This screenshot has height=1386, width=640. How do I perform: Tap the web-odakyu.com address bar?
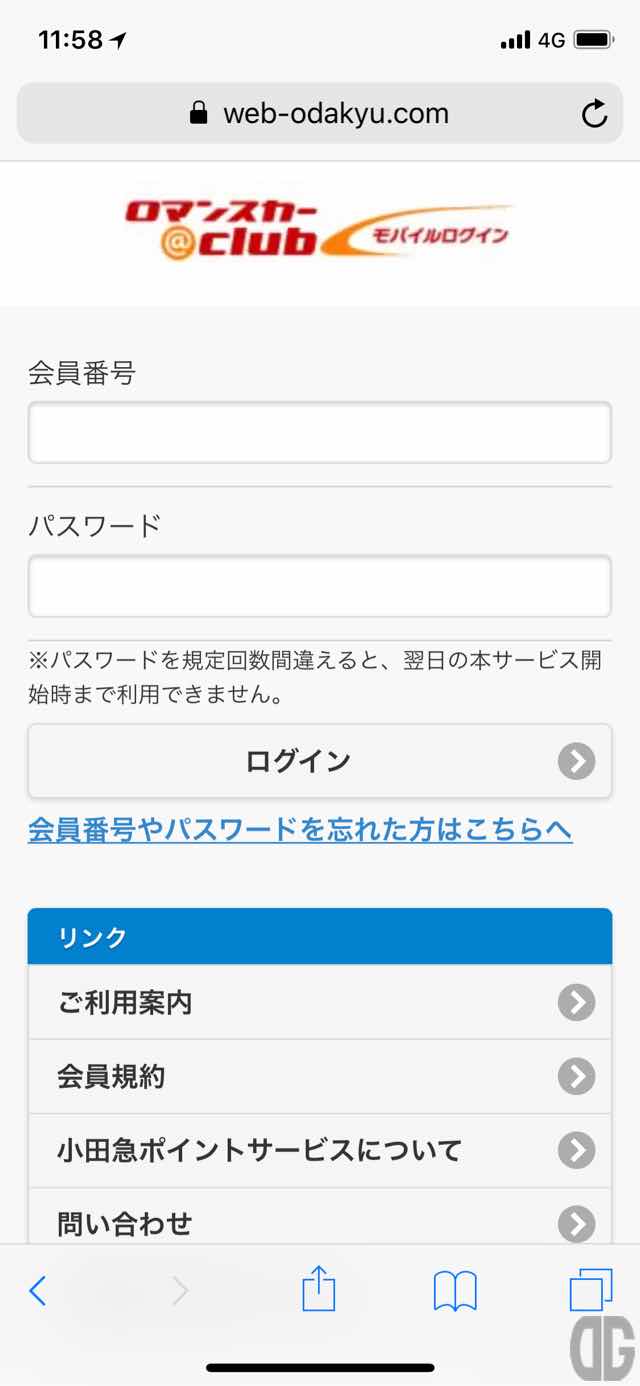[x=319, y=113]
